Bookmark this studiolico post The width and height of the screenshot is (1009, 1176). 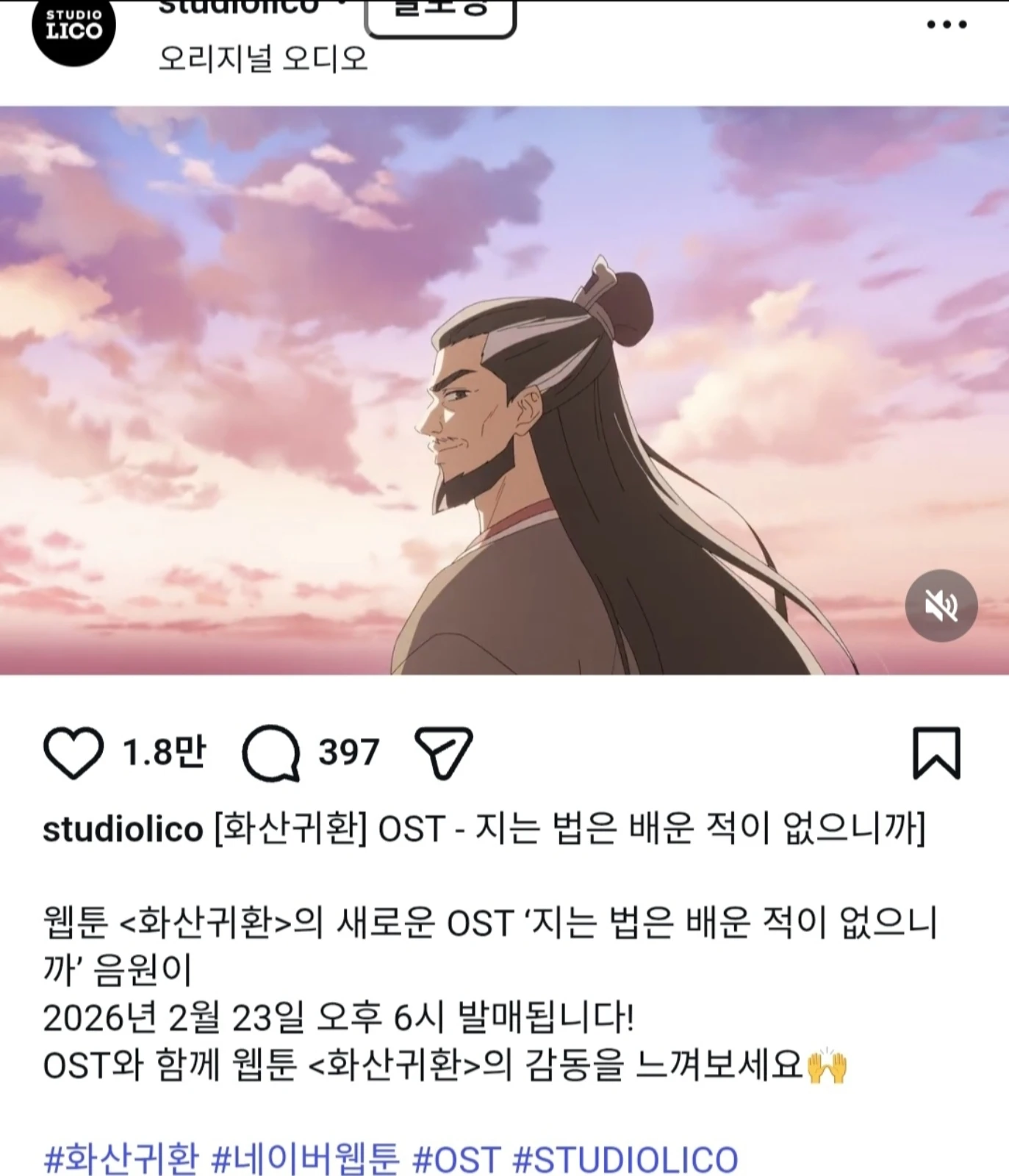(936, 753)
